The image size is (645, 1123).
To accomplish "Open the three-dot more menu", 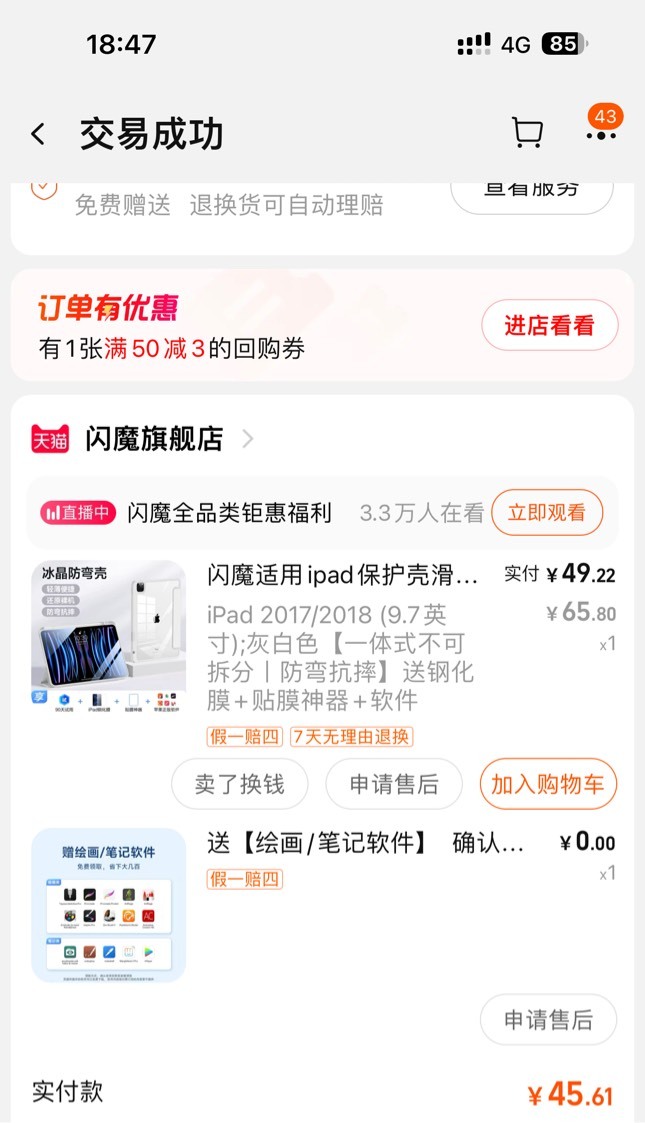I will click(601, 135).
